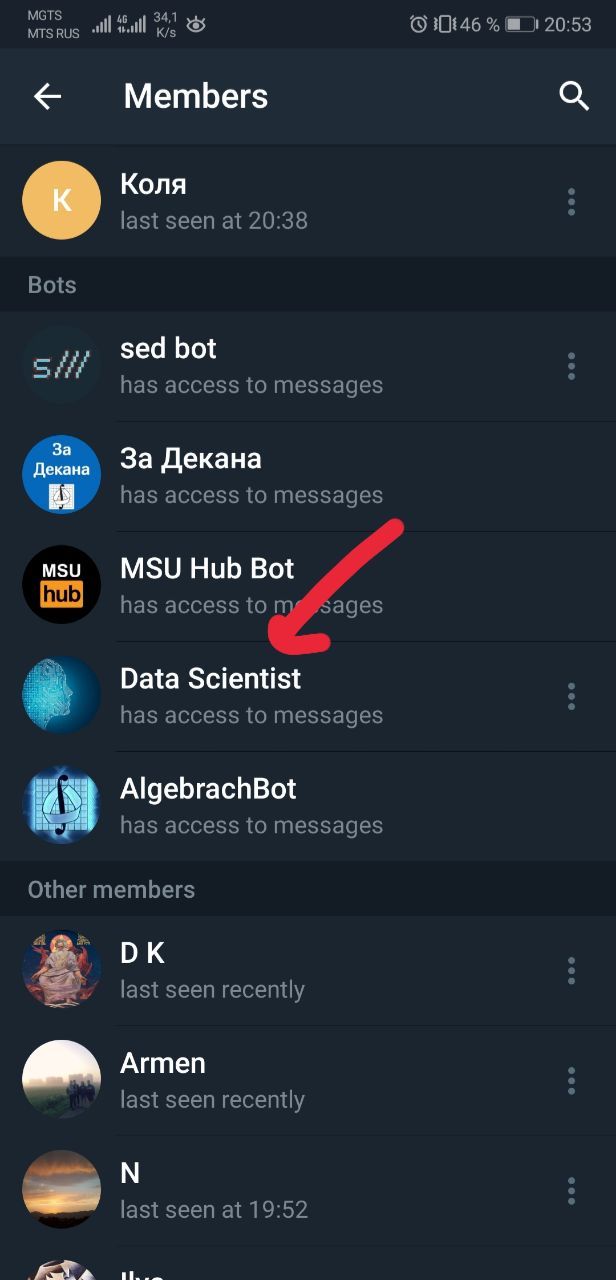Show the overflow menu for Armen

click(x=571, y=1081)
